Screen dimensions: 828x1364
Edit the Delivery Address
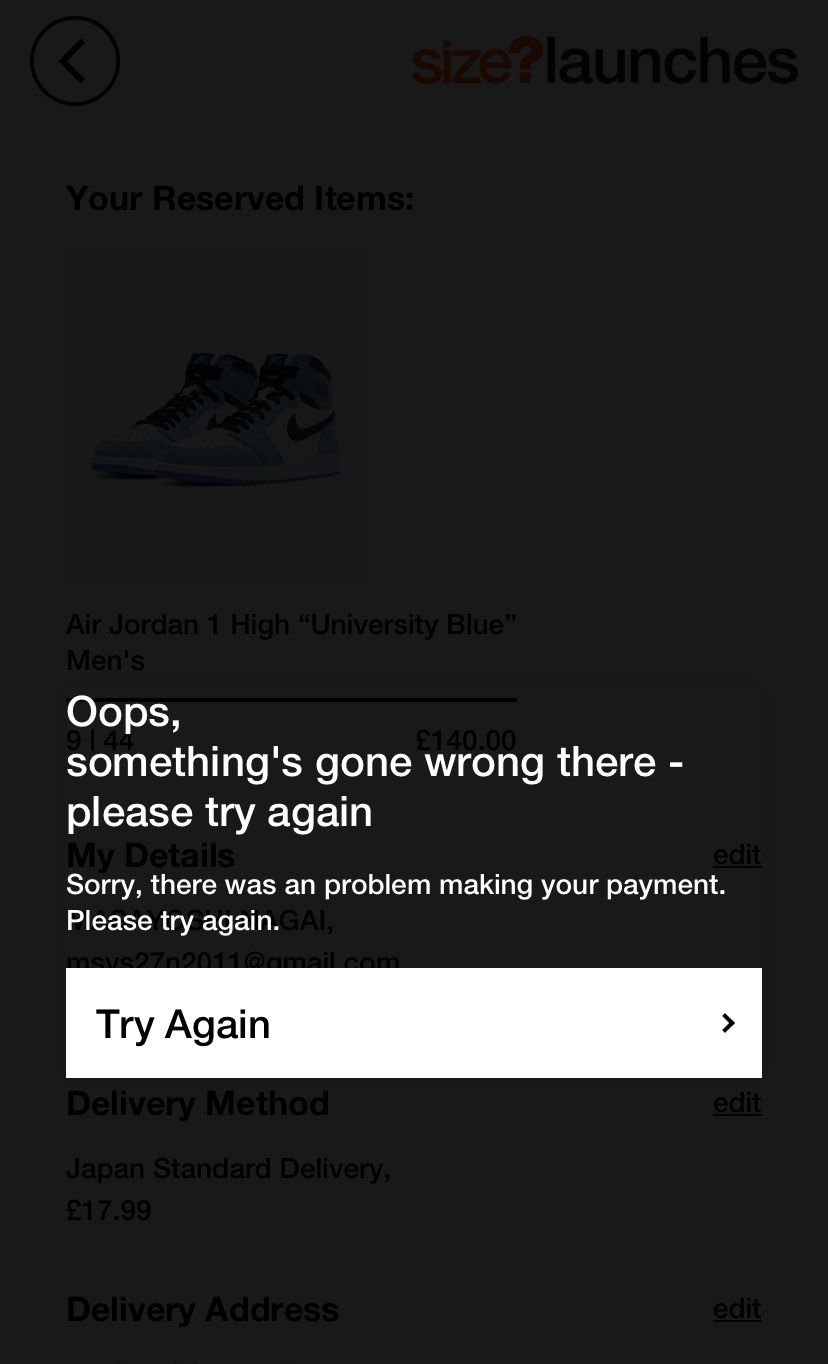pos(737,1309)
